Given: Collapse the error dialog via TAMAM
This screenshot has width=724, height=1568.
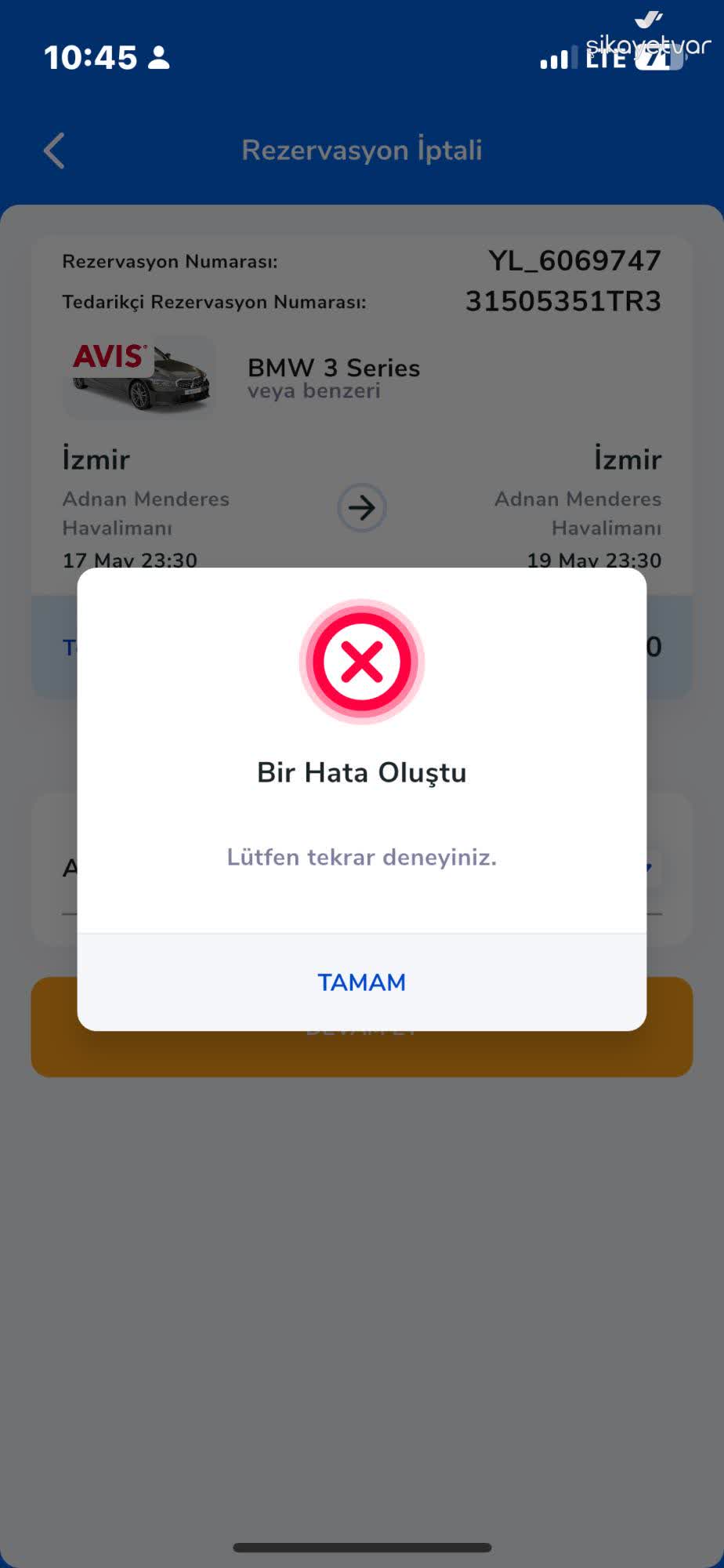Looking at the screenshot, I should pyautogui.click(x=362, y=982).
